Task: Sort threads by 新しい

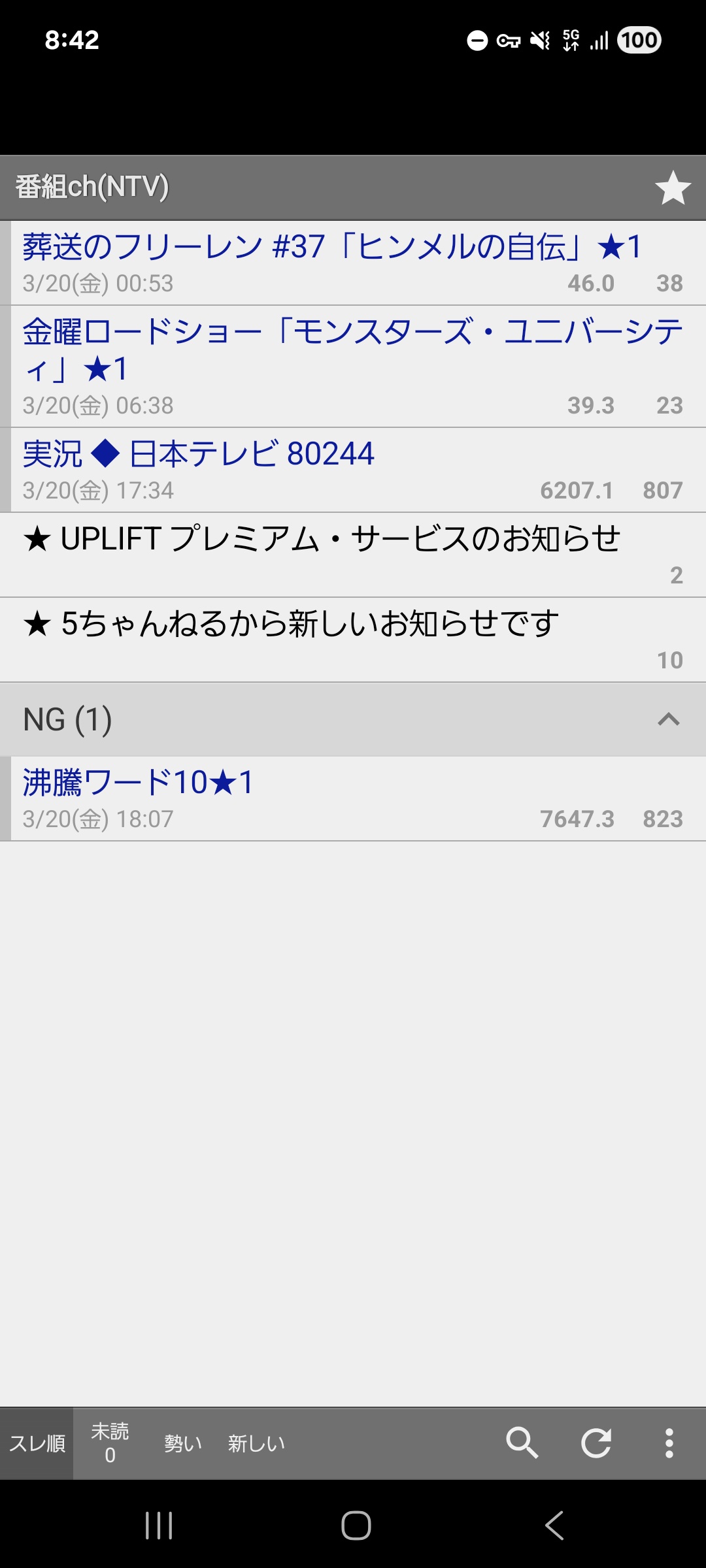Action: (x=256, y=1443)
